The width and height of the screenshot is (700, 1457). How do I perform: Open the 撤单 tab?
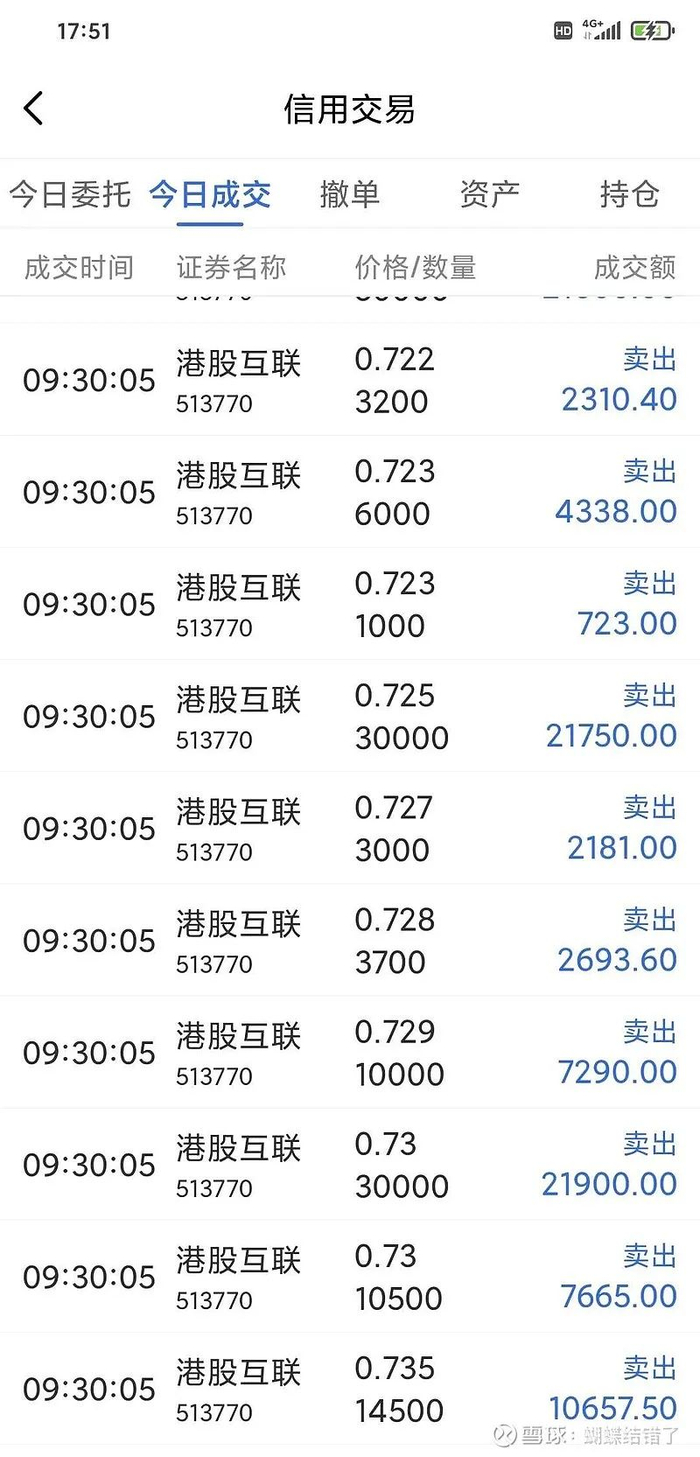point(350,194)
